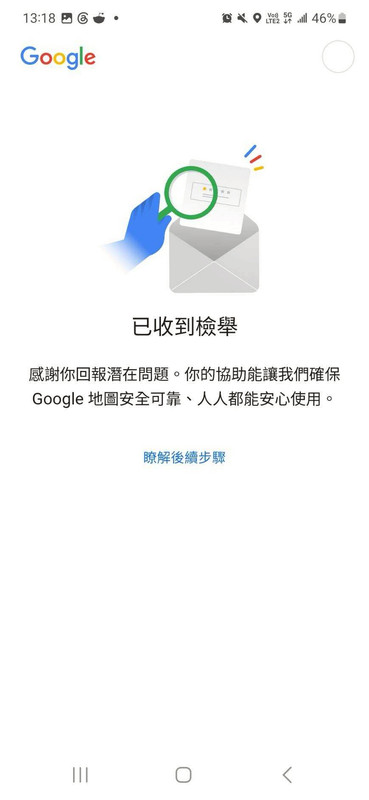Go back using the navigation bar
369x800 pixels.
pyautogui.click(x=287, y=774)
